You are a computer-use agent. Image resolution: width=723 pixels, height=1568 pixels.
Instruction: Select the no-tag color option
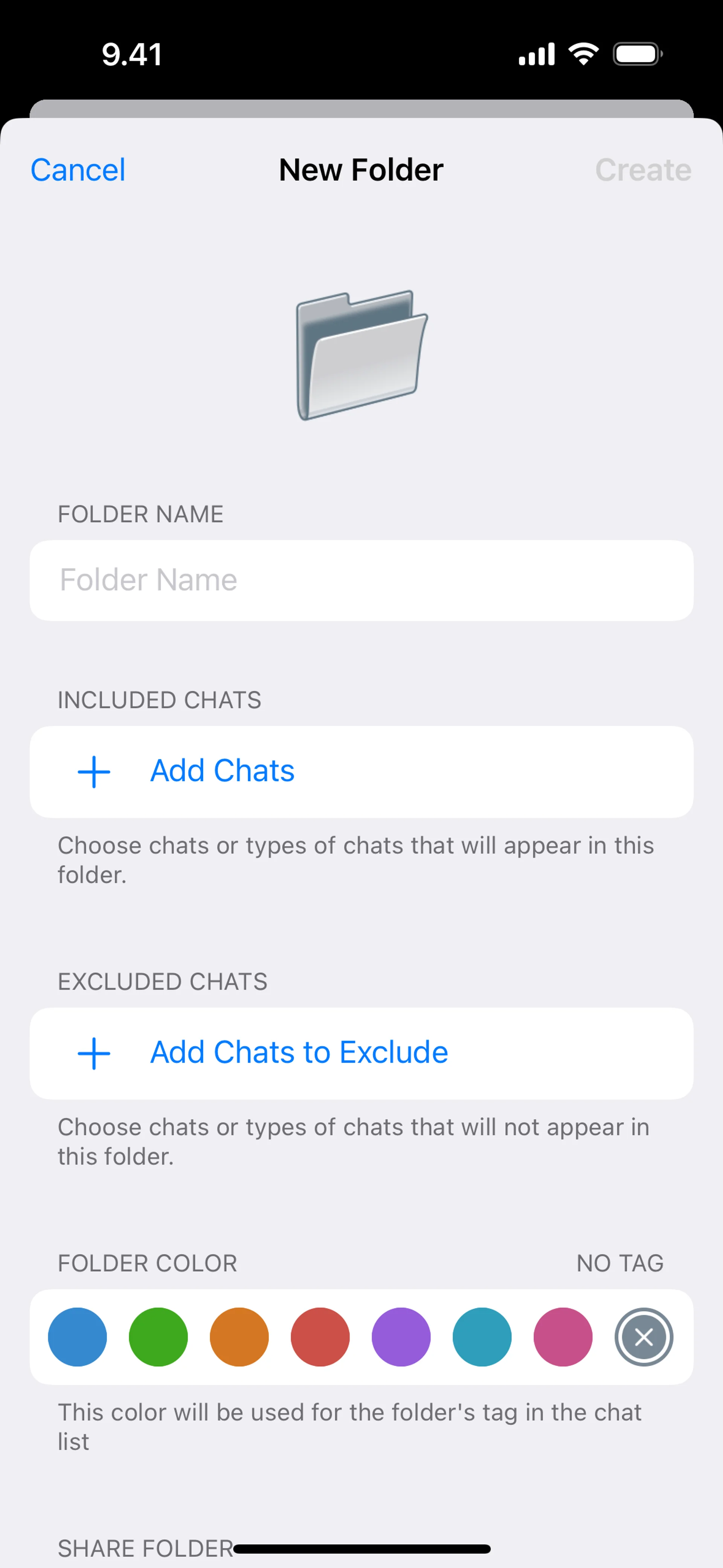click(x=644, y=1337)
